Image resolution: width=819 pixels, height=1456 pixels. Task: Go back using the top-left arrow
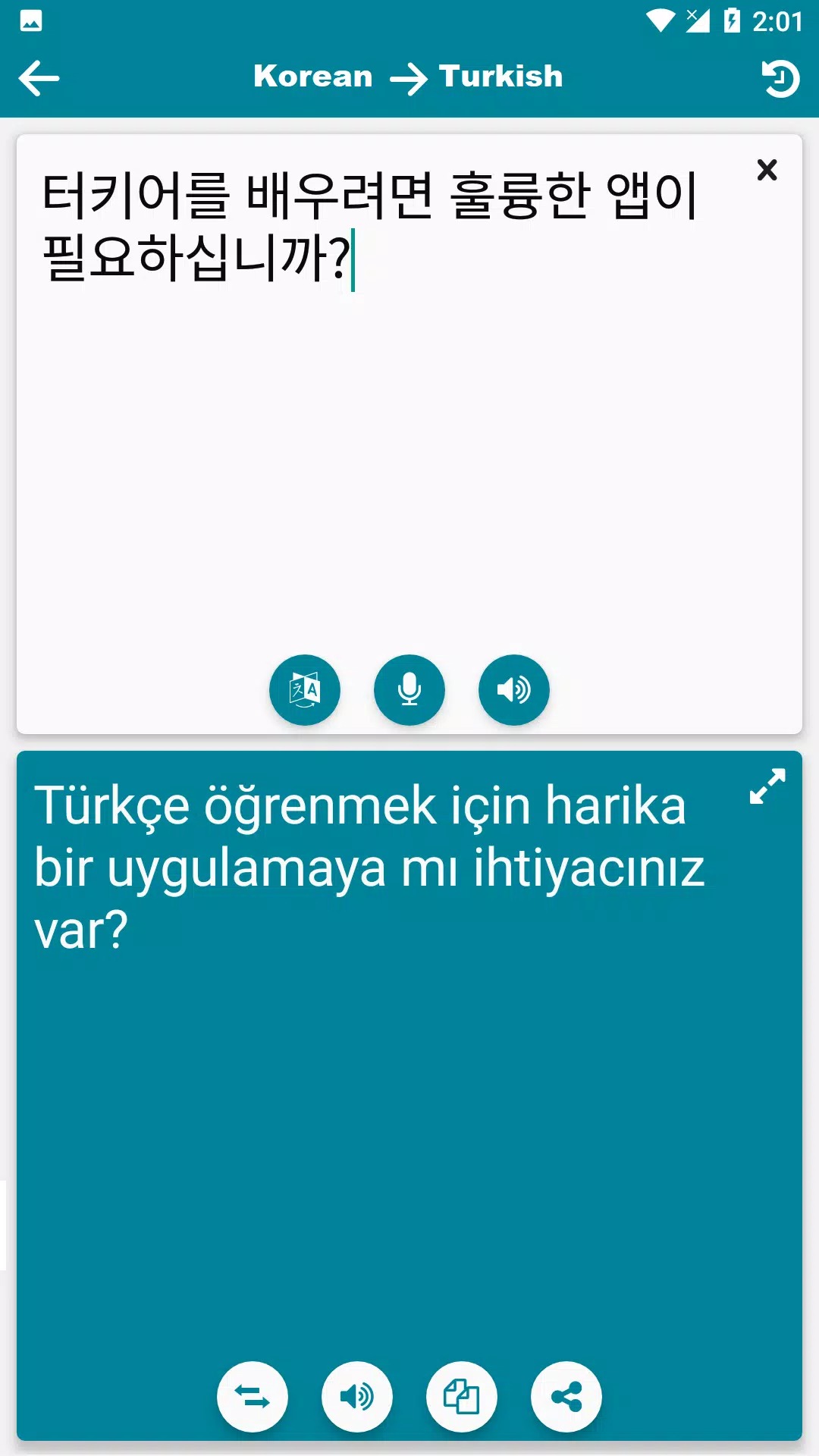39,78
